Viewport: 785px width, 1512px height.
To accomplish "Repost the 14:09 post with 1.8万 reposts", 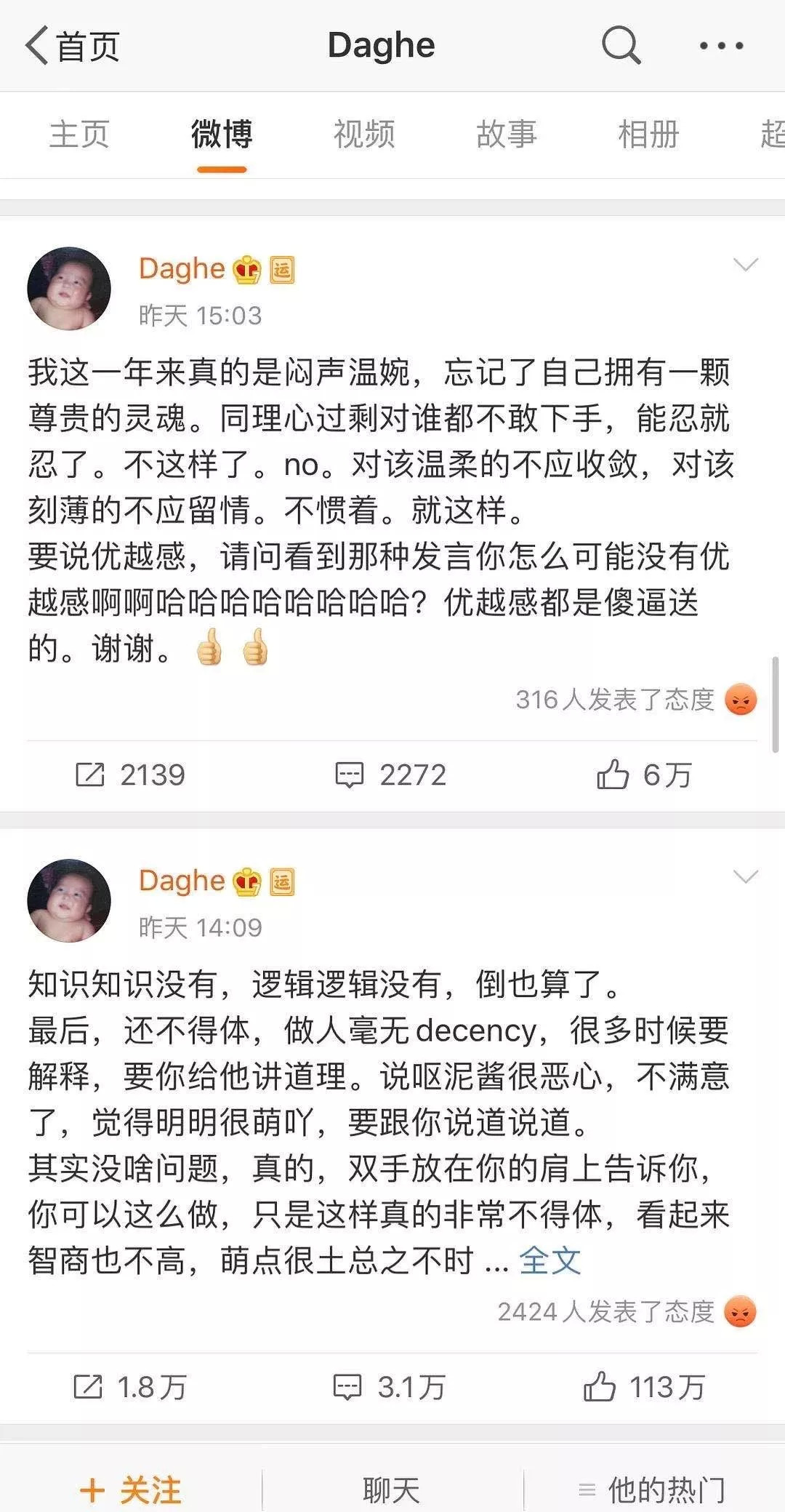I will tap(131, 1388).
